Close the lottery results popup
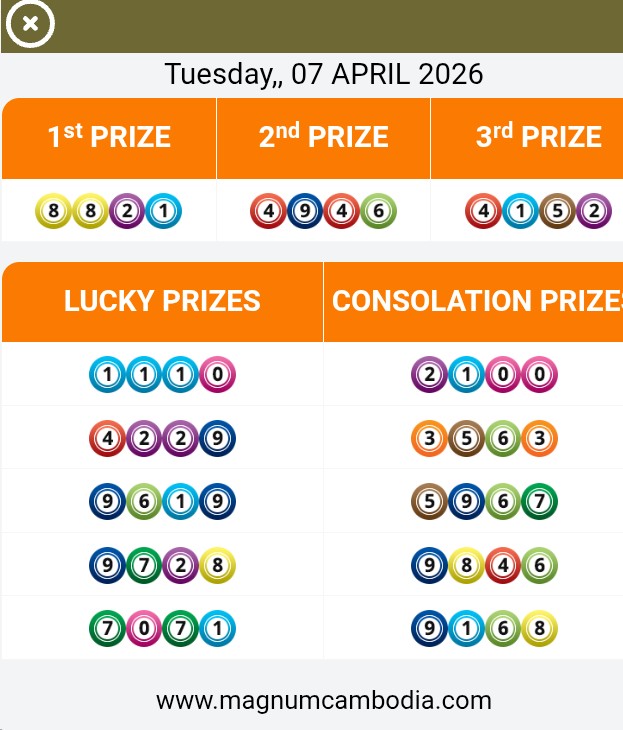Viewport: 623px width, 730px height. point(30,24)
